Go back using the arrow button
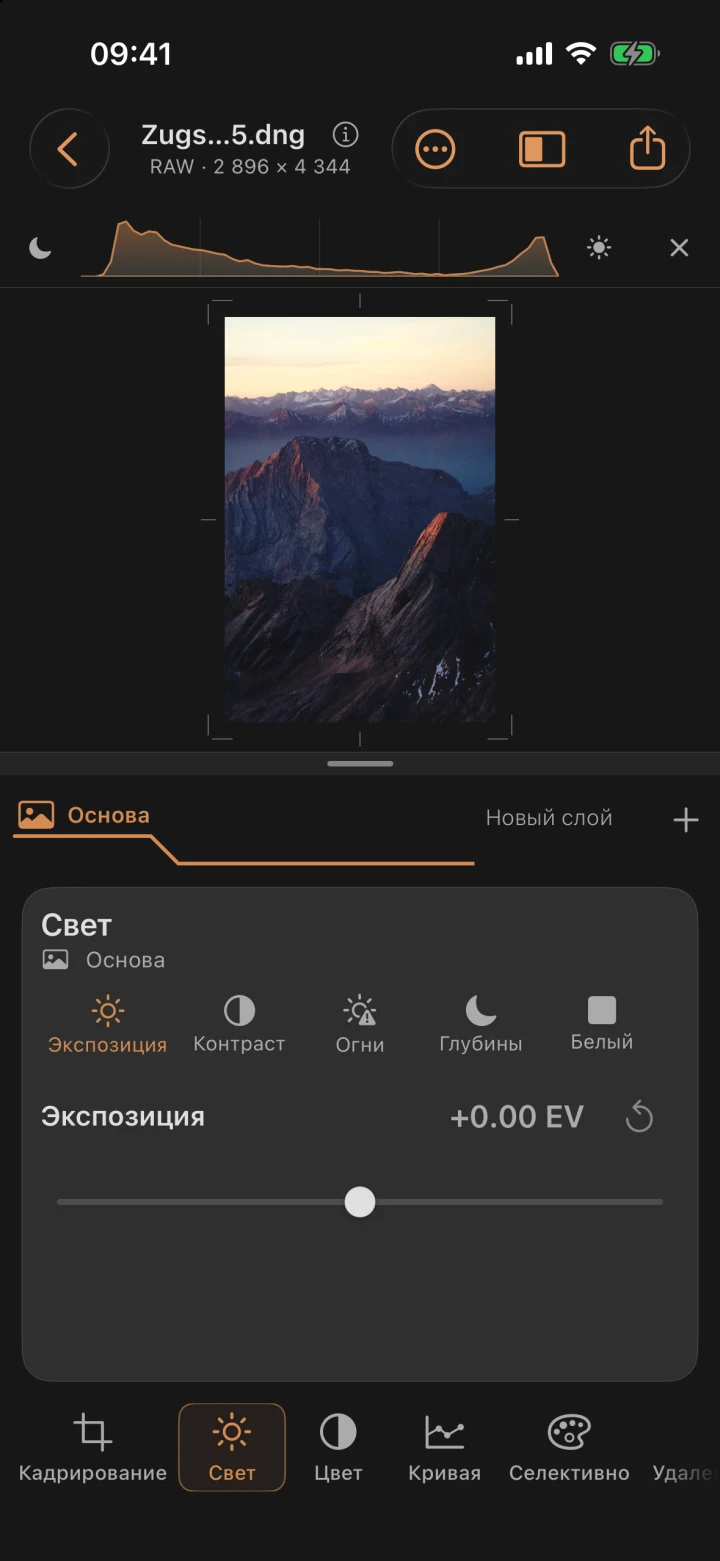This screenshot has width=720, height=1561. click(x=69, y=150)
